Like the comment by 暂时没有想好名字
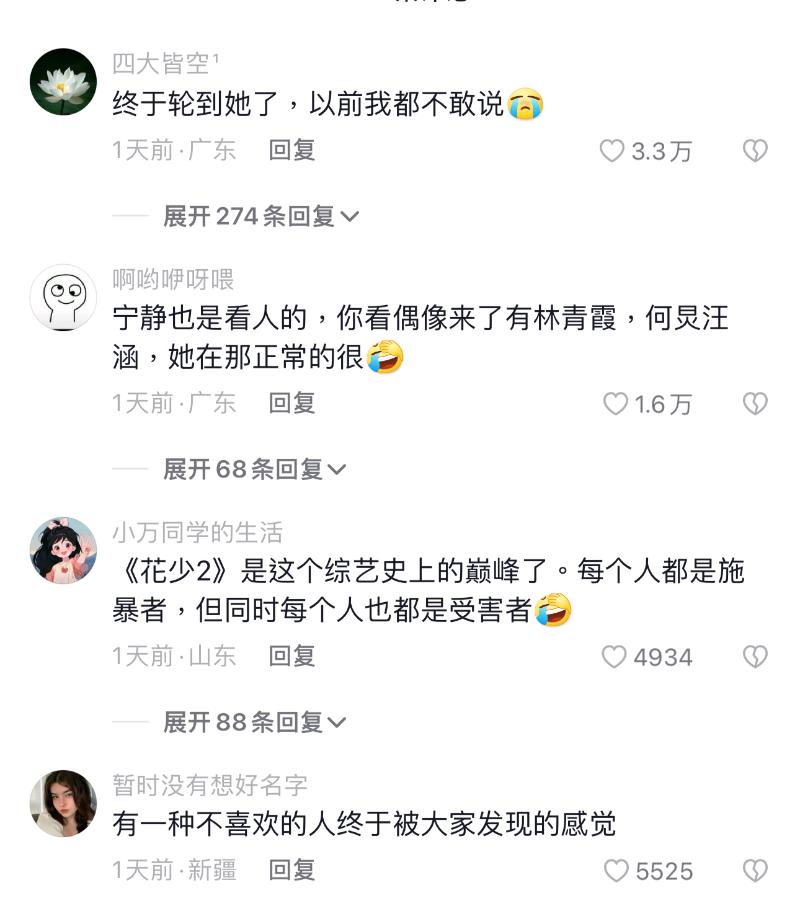This screenshot has width=800, height=911. (x=616, y=871)
